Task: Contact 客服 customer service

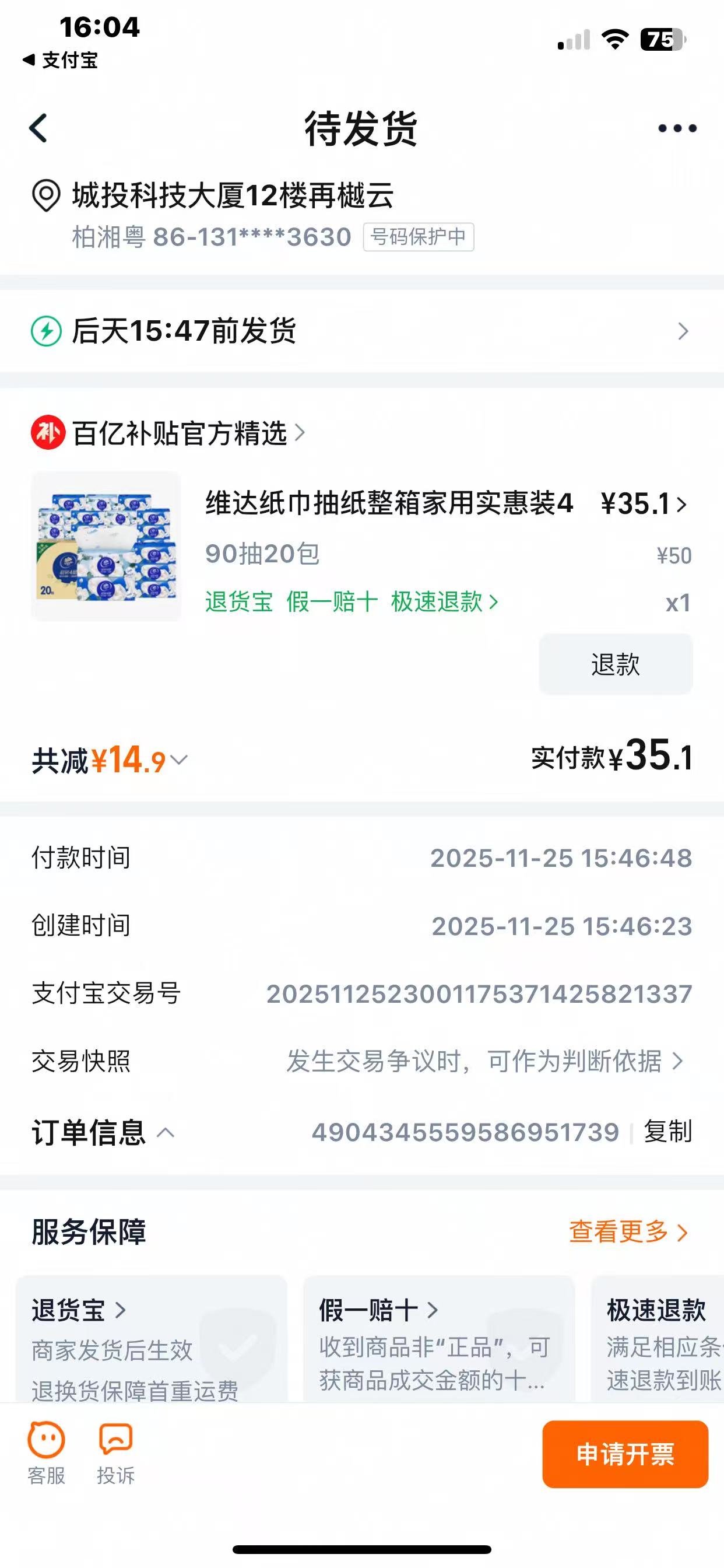Action: pos(46,1452)
